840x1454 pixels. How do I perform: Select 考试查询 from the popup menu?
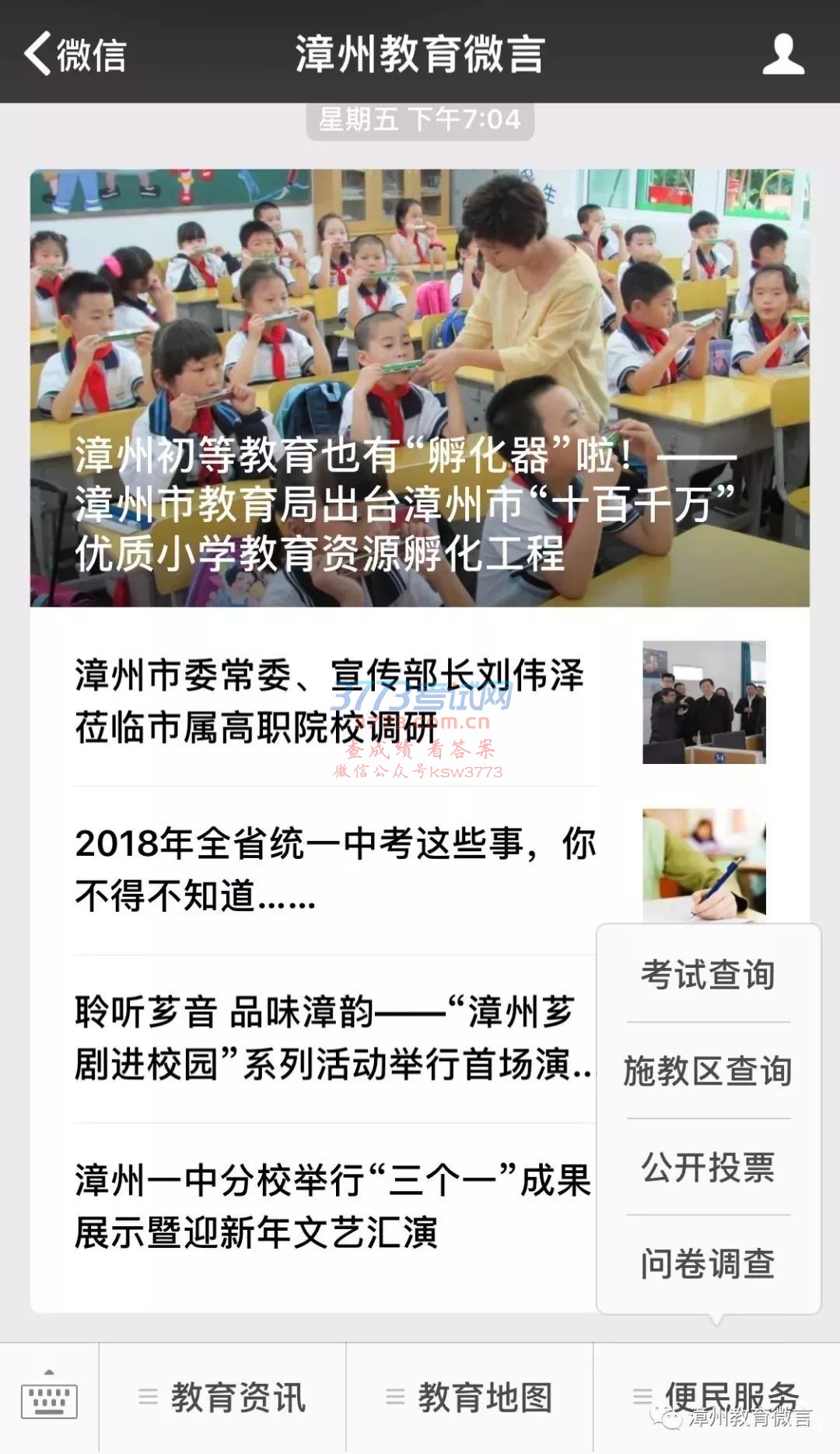point(708,975)
